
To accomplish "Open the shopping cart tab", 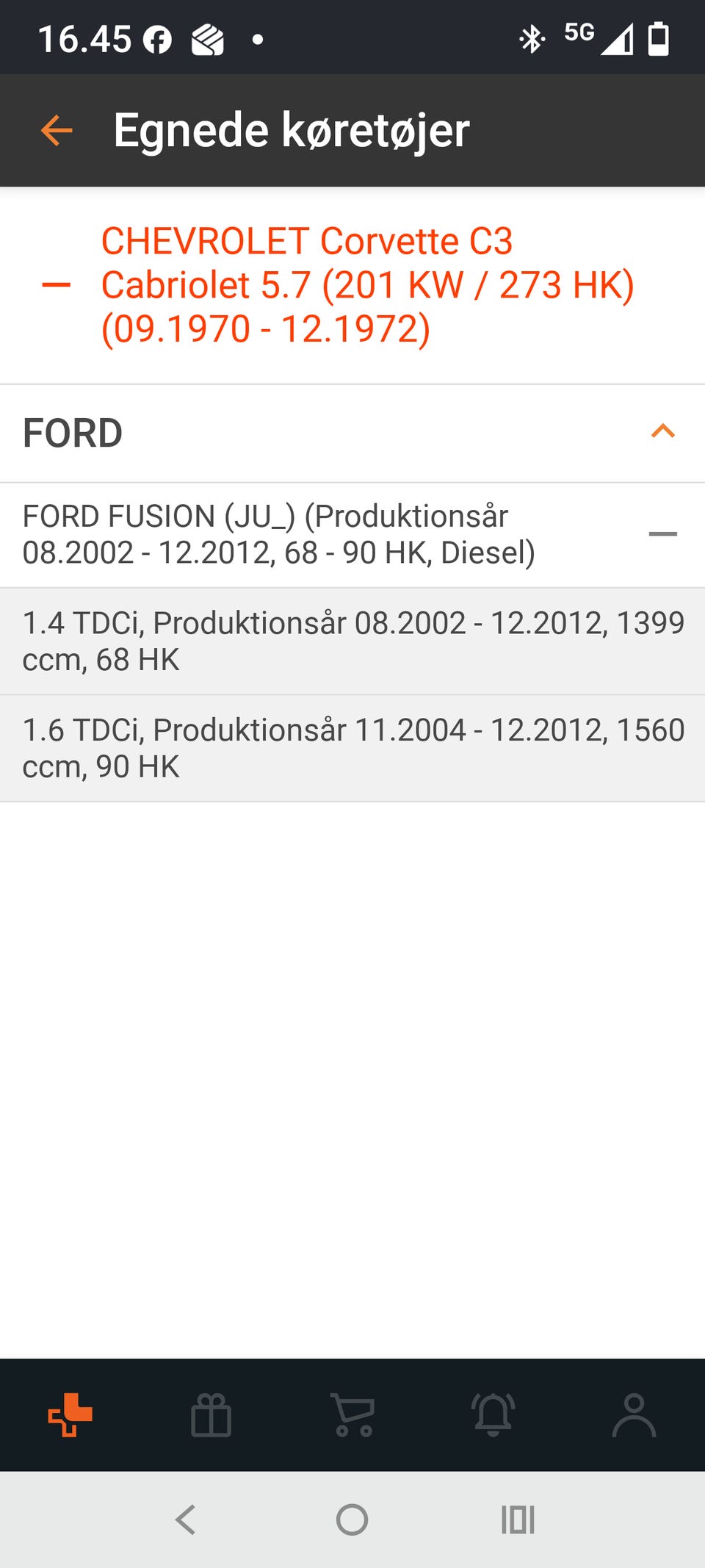I will point(353,1414).
